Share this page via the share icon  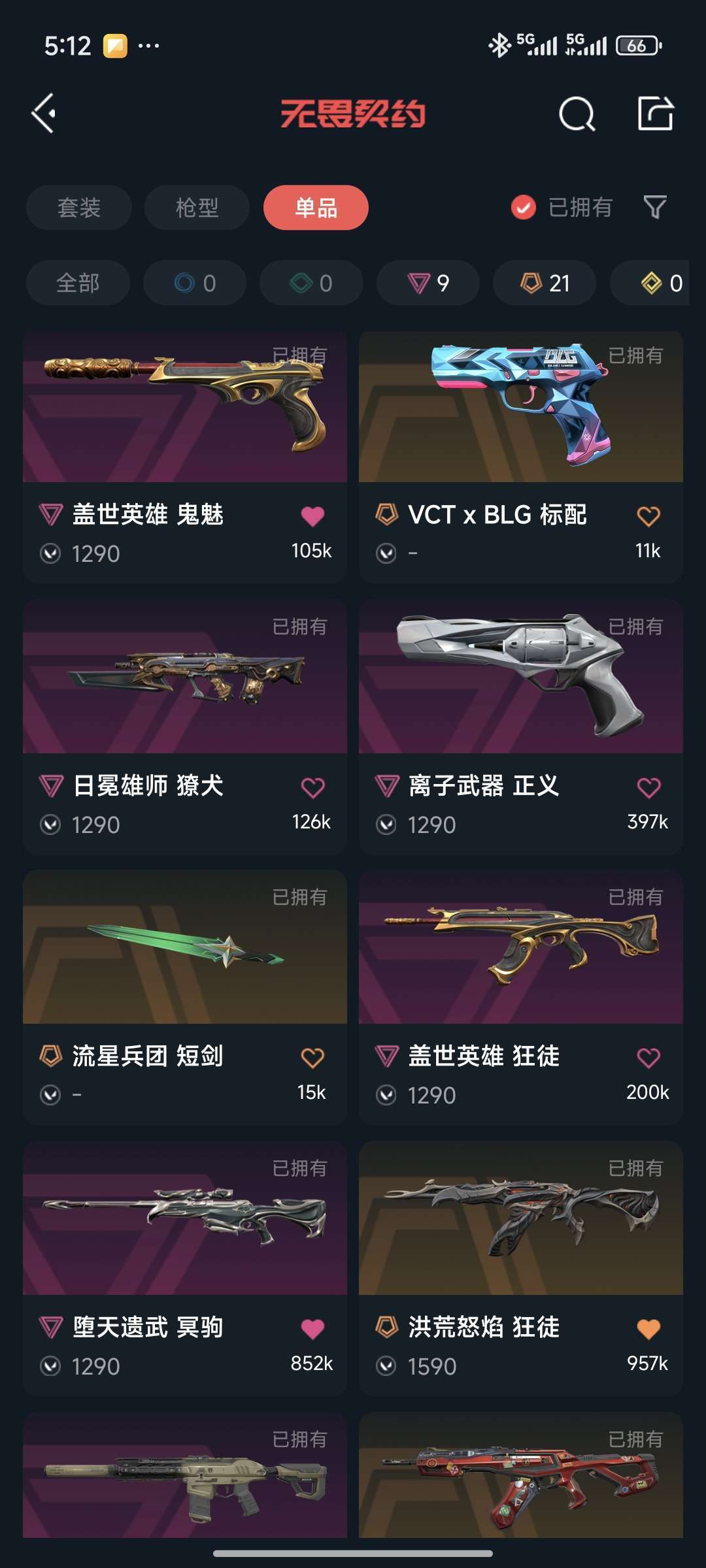[655, 114]
